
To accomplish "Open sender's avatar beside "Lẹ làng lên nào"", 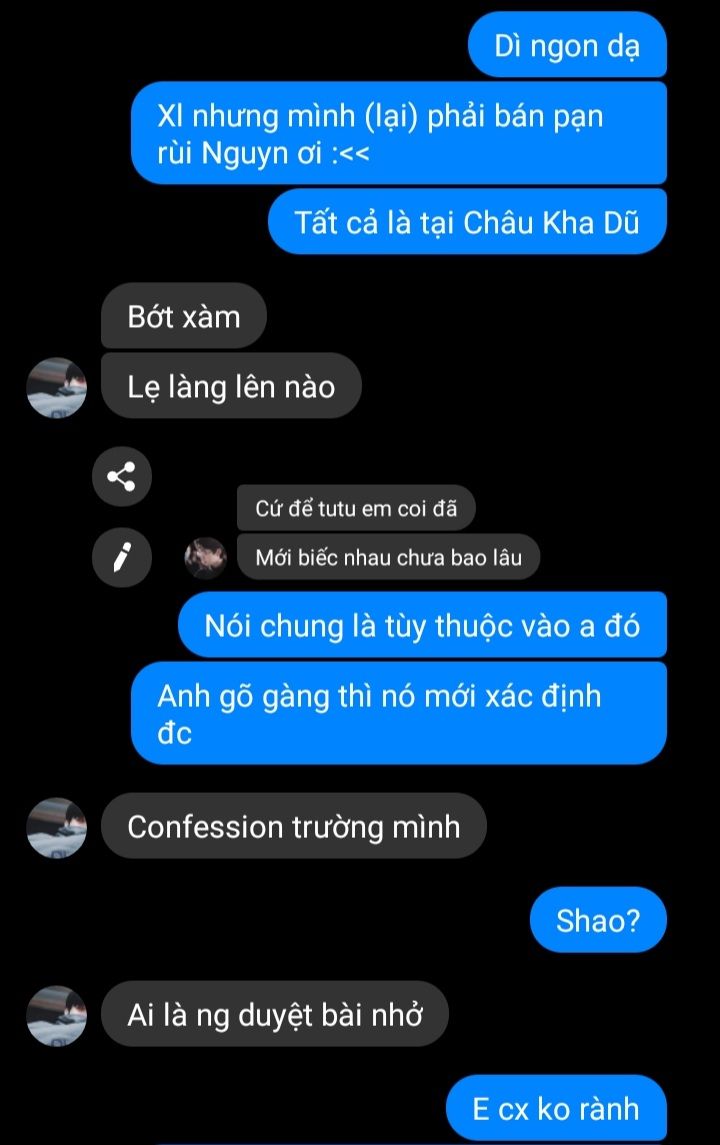I will (x=57, y=387).
